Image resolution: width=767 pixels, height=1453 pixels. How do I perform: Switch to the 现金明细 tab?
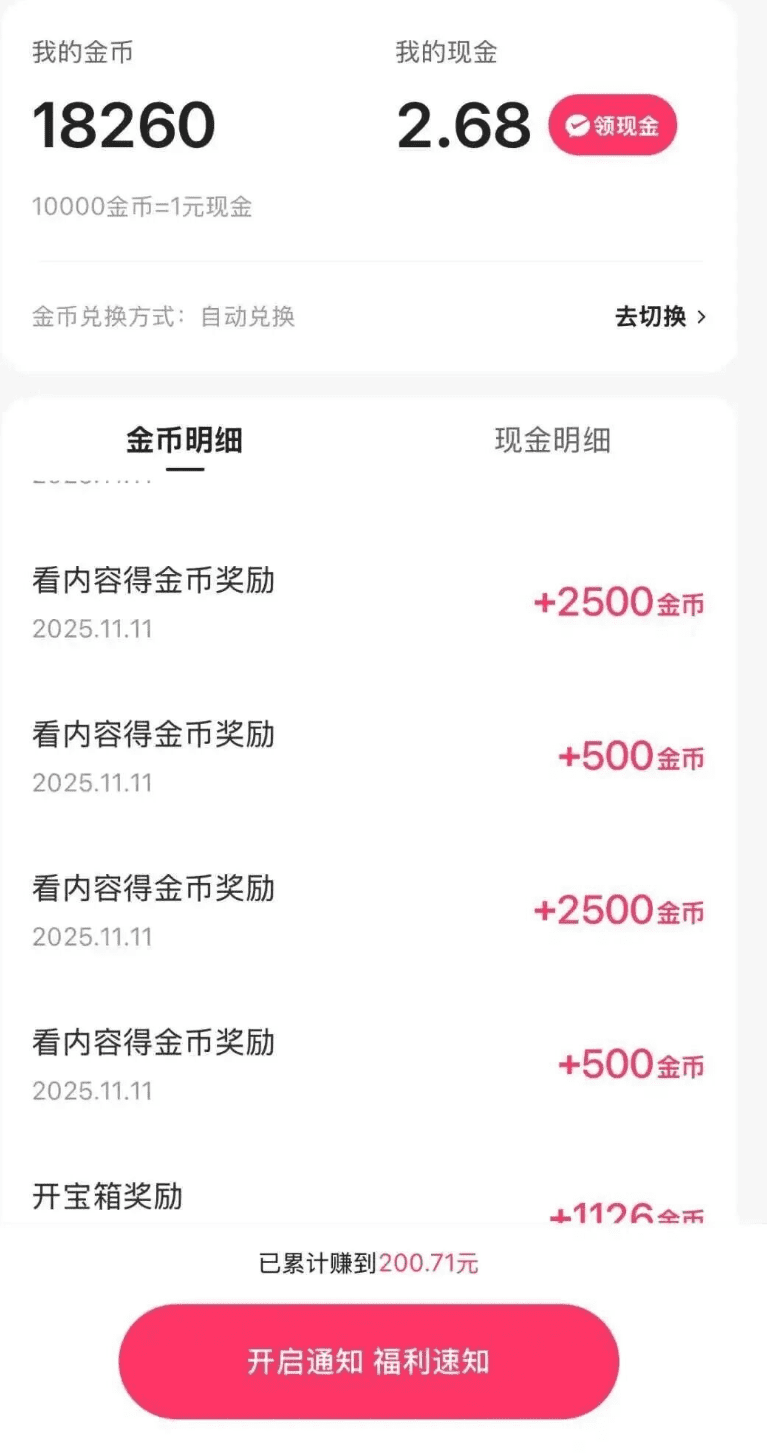tap(552, 440)
